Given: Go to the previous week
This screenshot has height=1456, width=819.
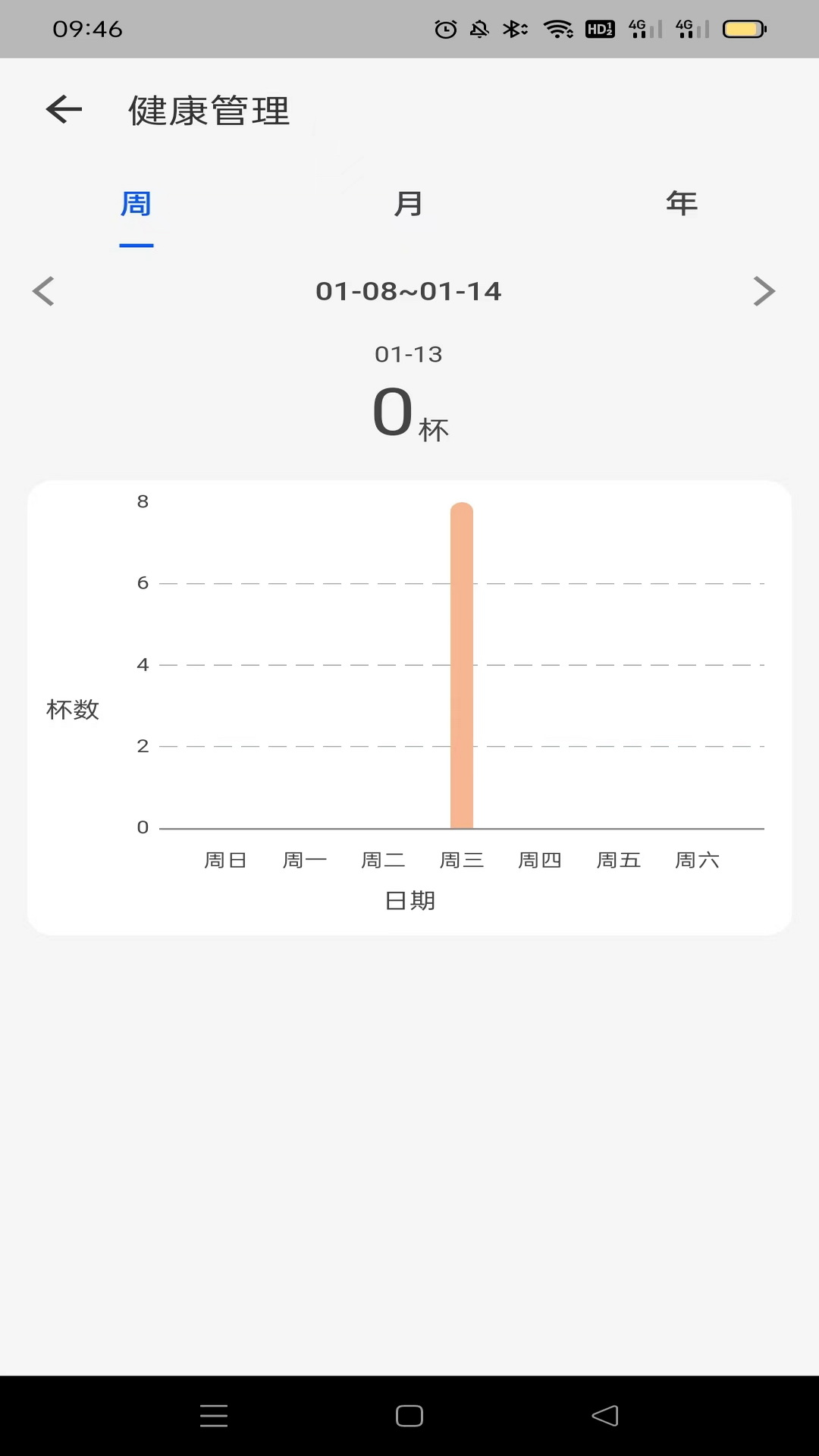Looking at the screenshot, I should tap(43, 291).
